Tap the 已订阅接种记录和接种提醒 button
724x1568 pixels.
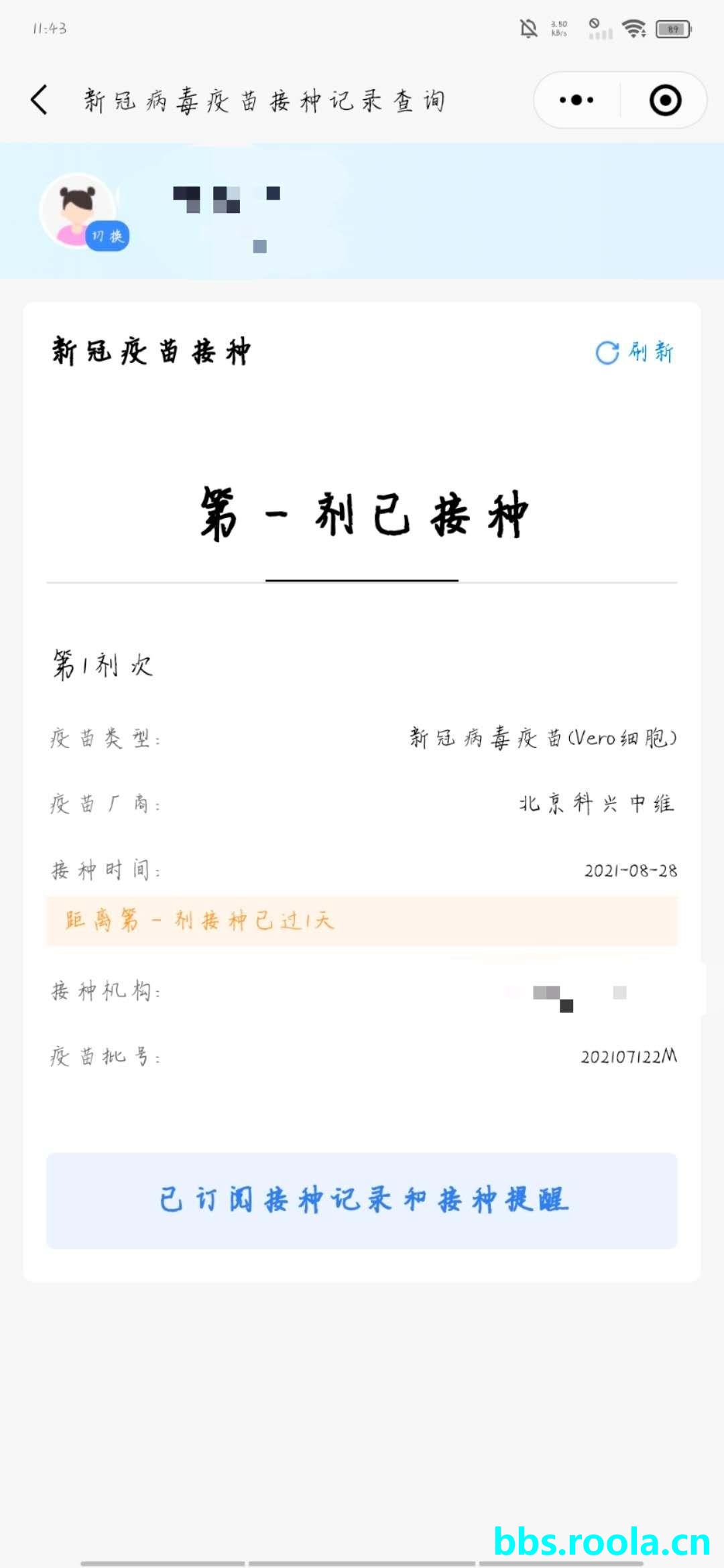click(362, 1200)
